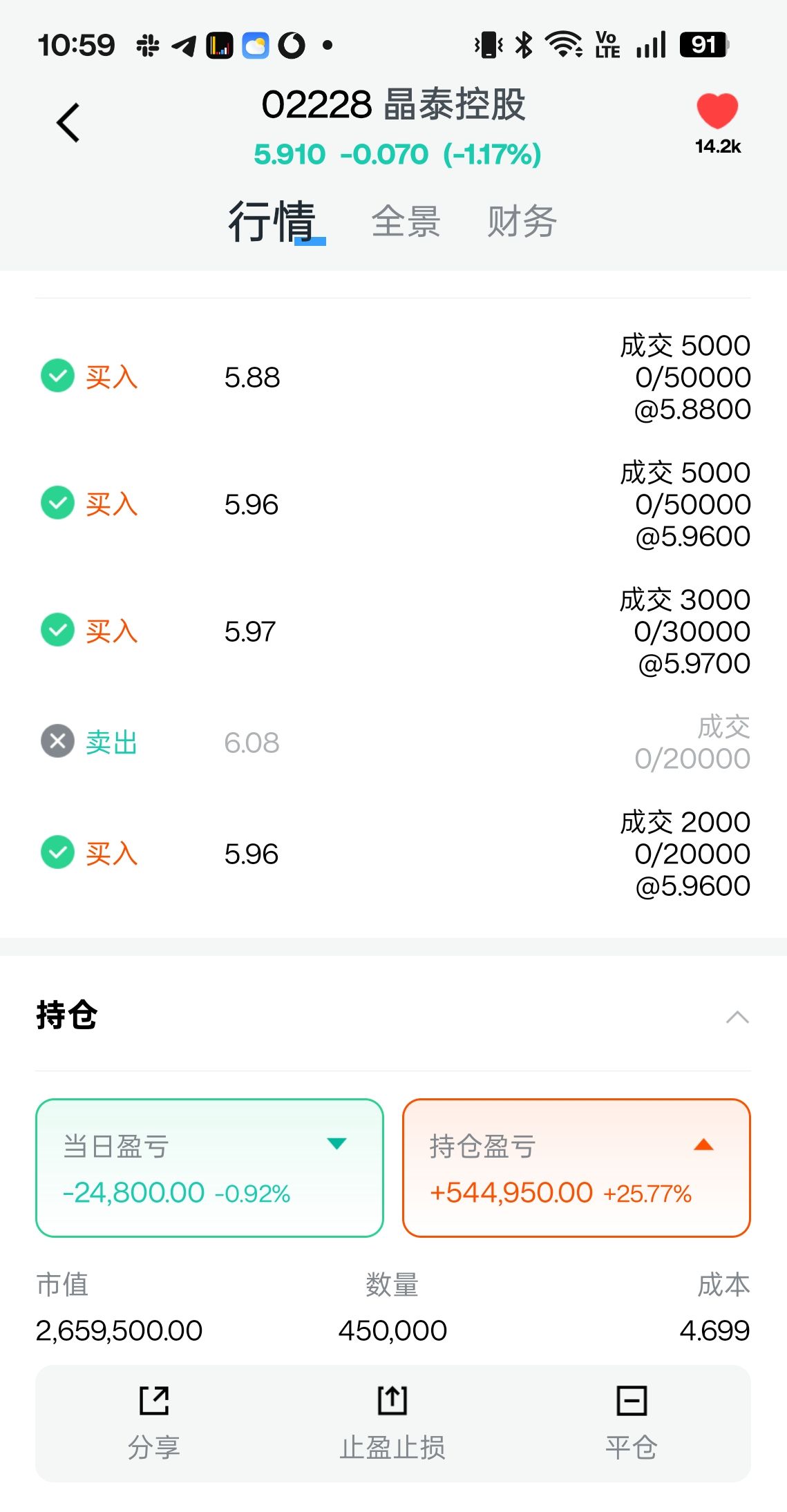Open the cancelled 卖出 order at 6.08
The width and height of the screenshot is (787, 1512).
(392, 743)
